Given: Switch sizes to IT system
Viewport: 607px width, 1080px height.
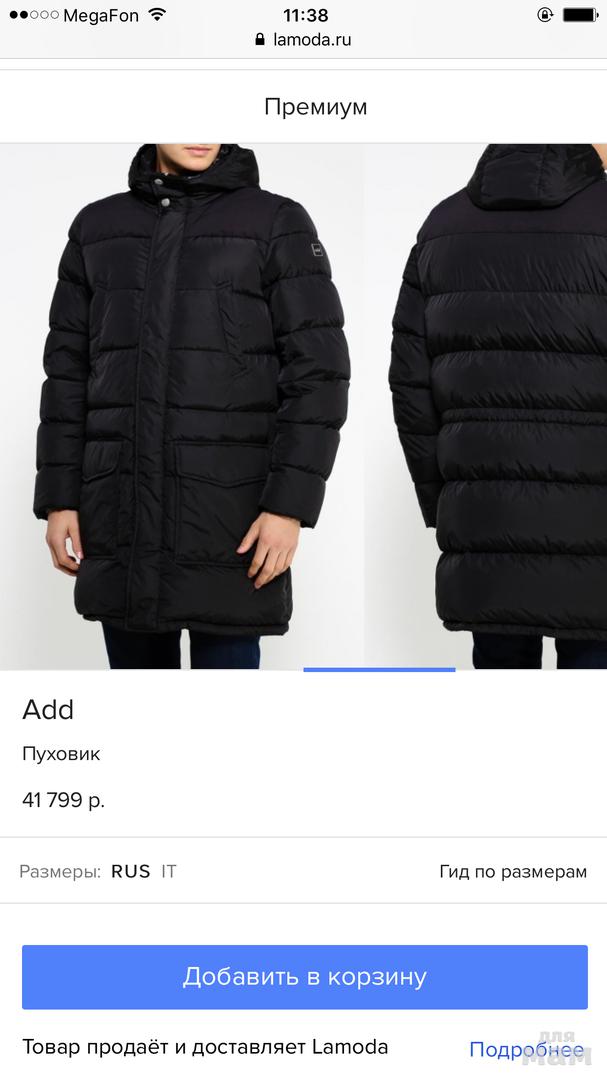Looking at the screenshot, I should (x=169, y=871).
